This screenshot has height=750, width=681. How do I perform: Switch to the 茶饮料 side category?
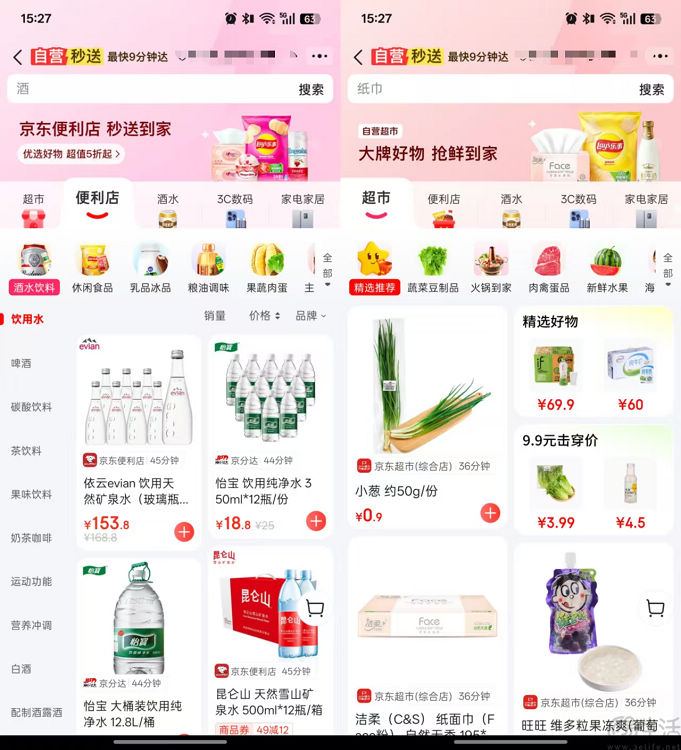(27, 451)
